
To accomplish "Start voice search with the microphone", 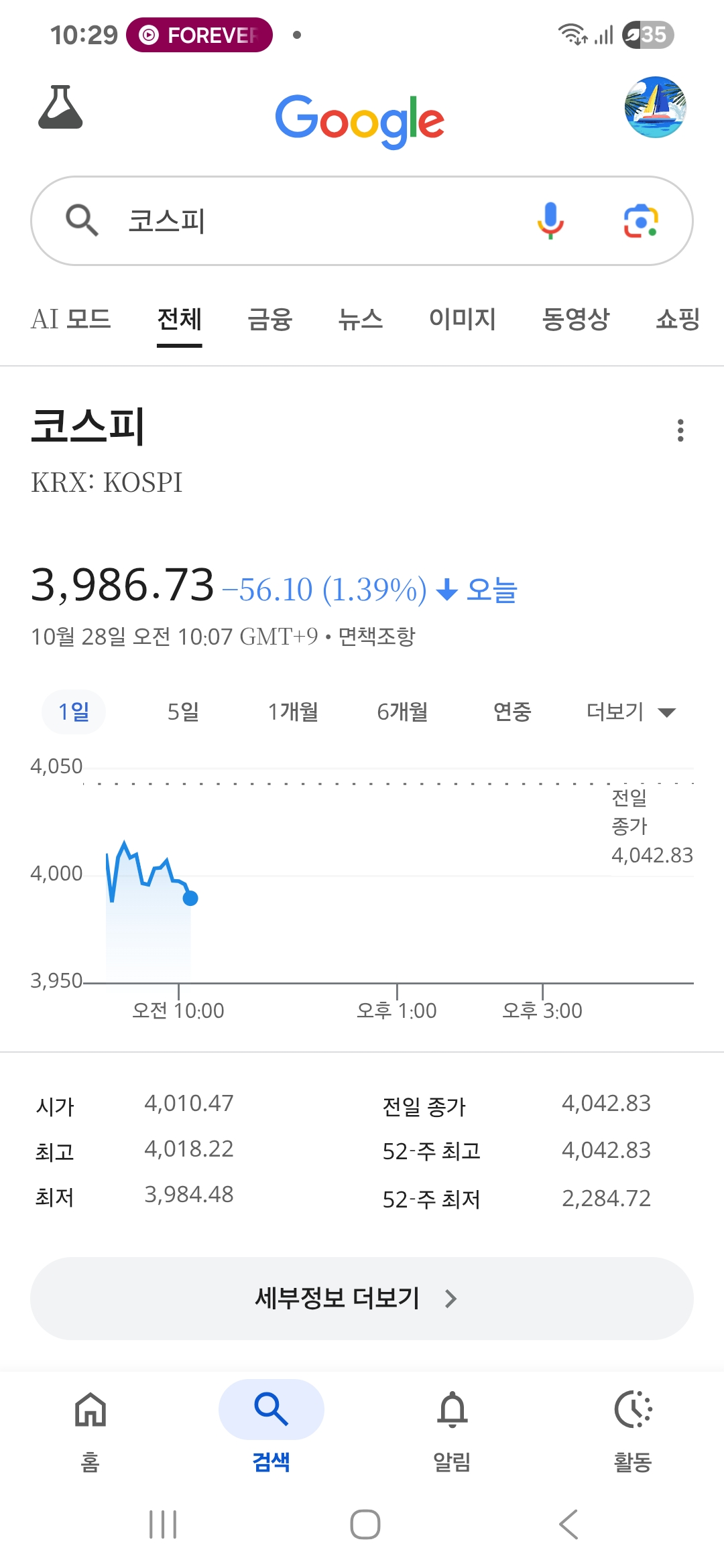I will click(x=550, y=220).
